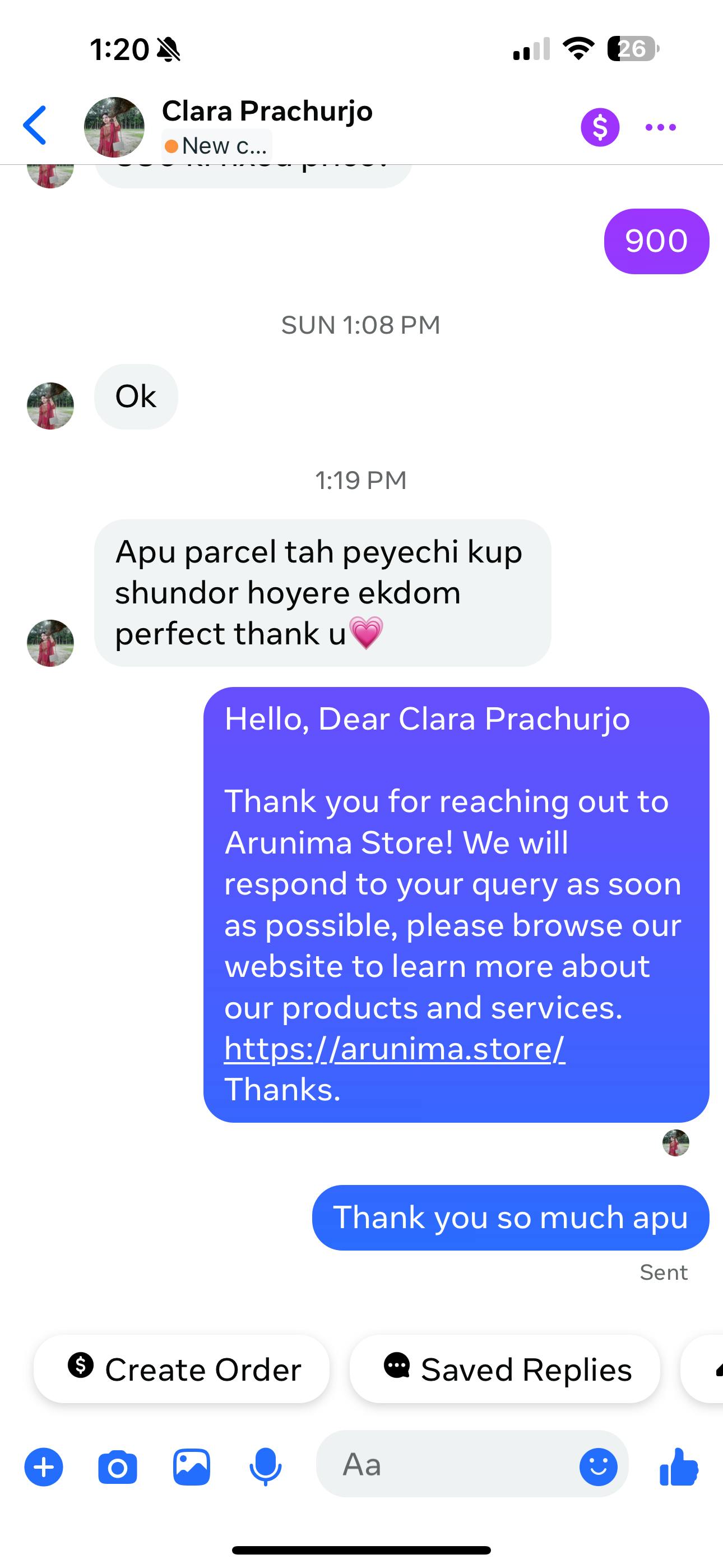This screenshot has width=723, height=1568.
Task: Open the three-dot more options menu
Action: (x=660, y=127)
